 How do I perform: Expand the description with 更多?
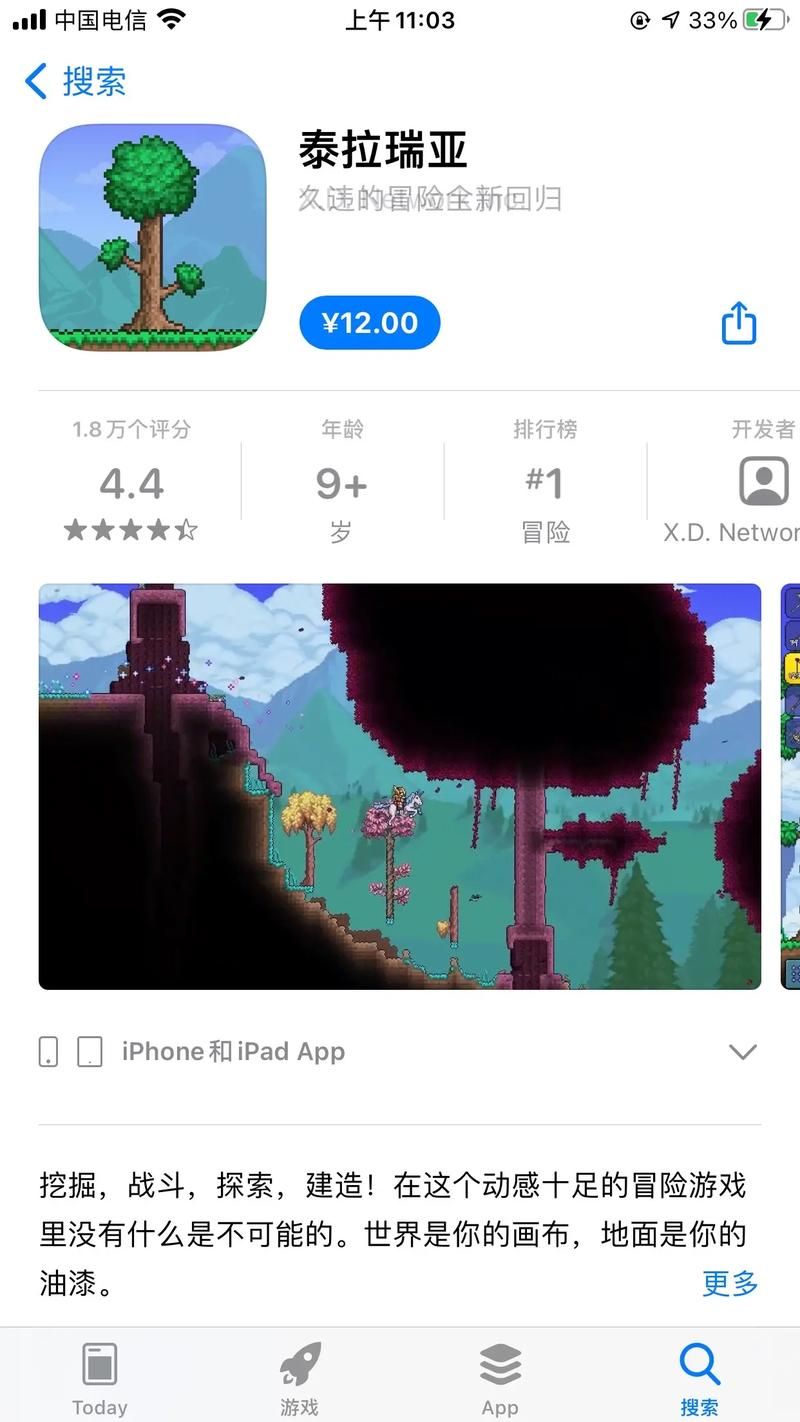pyautogui.click(x=730, y=1283)
